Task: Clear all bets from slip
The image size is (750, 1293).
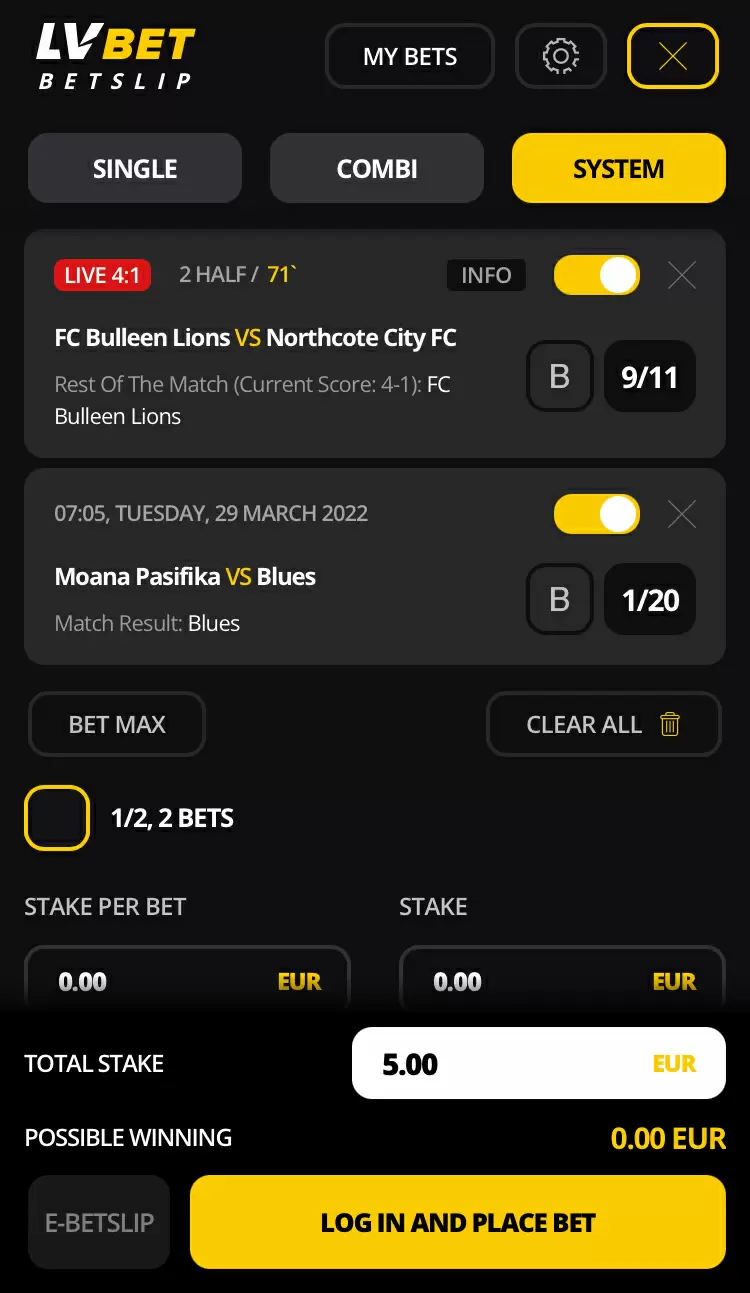Action: point(603,724)
